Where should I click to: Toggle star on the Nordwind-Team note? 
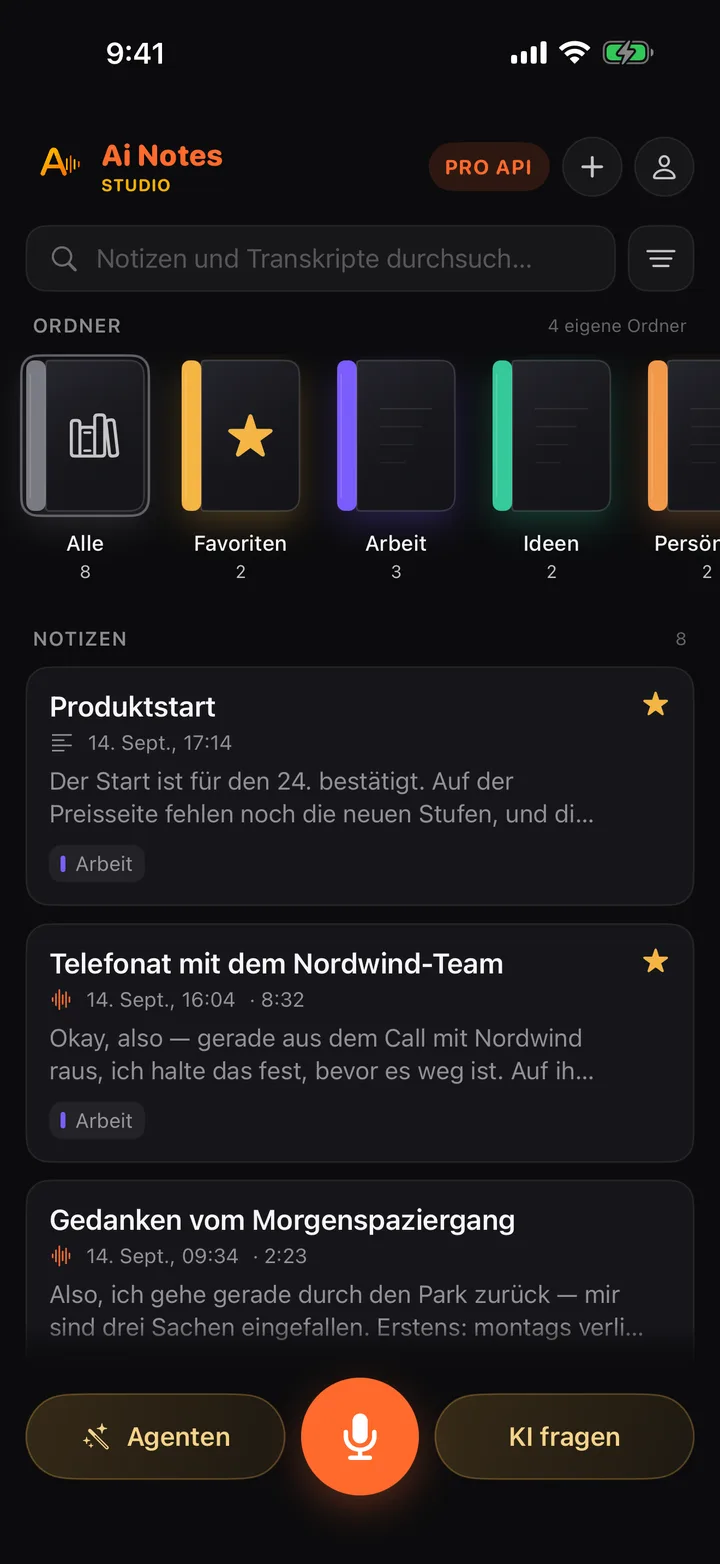656,962
